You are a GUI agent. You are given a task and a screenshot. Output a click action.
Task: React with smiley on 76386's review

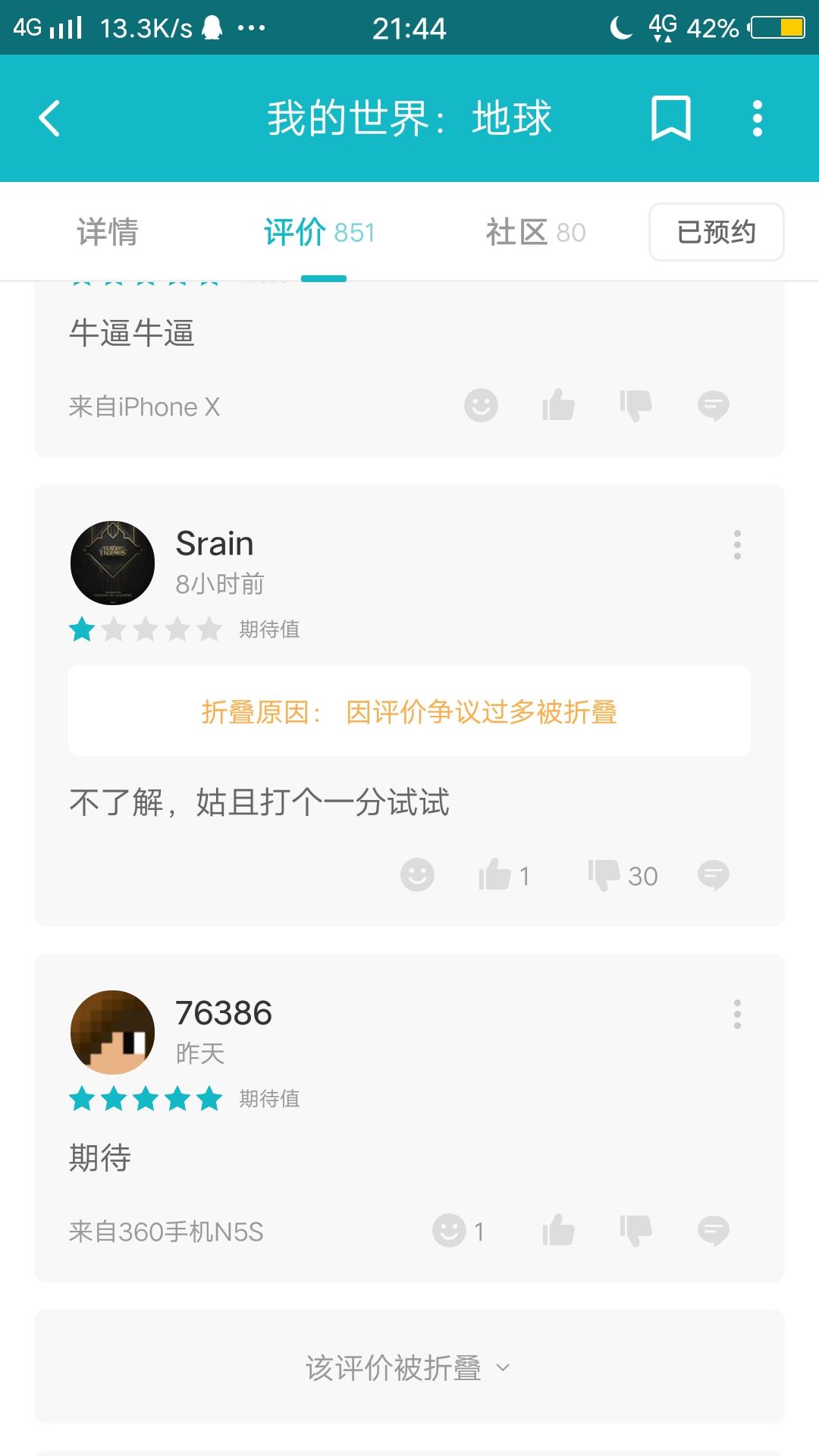pos(458,1230)
